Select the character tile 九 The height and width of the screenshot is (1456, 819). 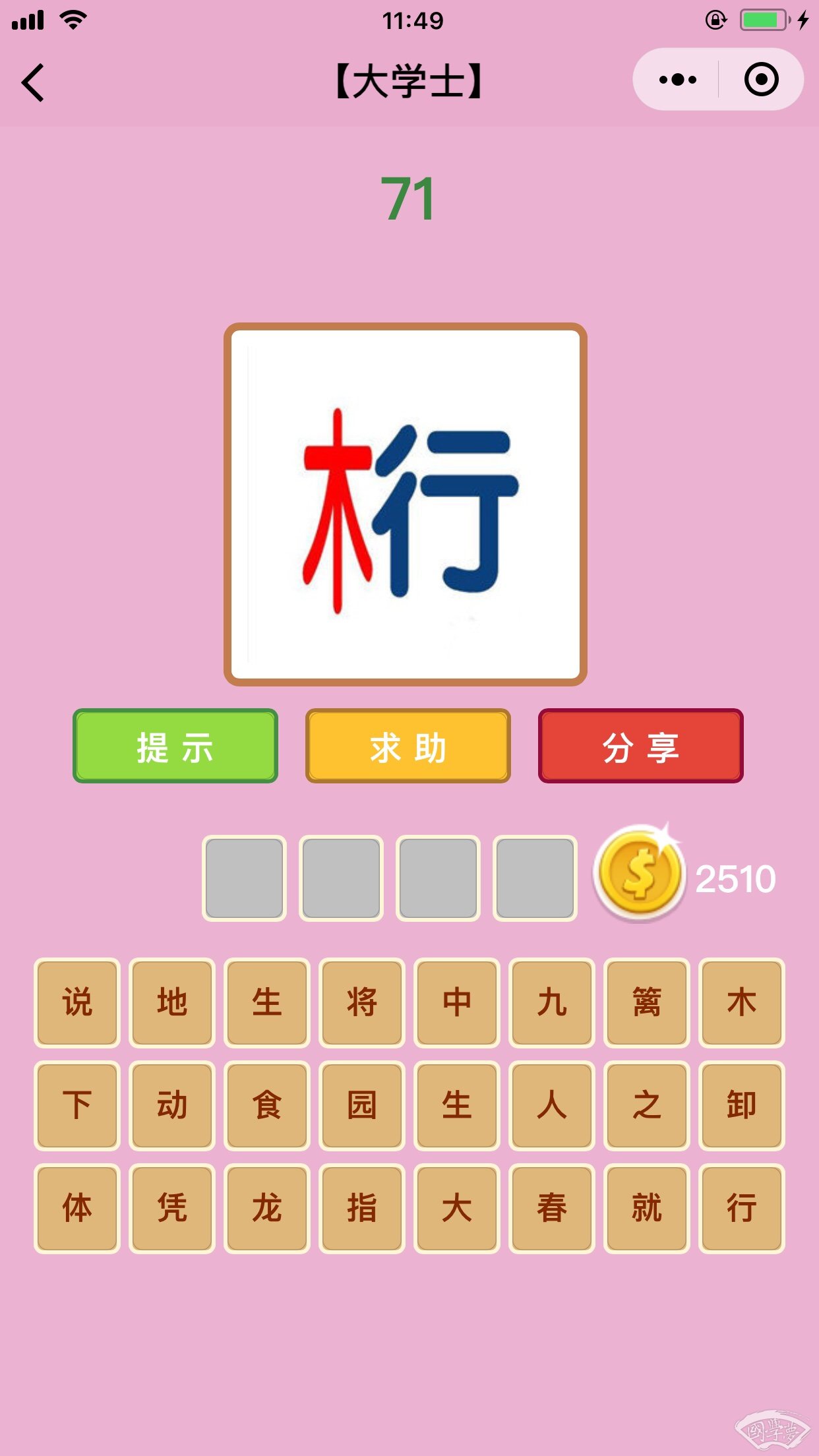(x=552, y=1002)
